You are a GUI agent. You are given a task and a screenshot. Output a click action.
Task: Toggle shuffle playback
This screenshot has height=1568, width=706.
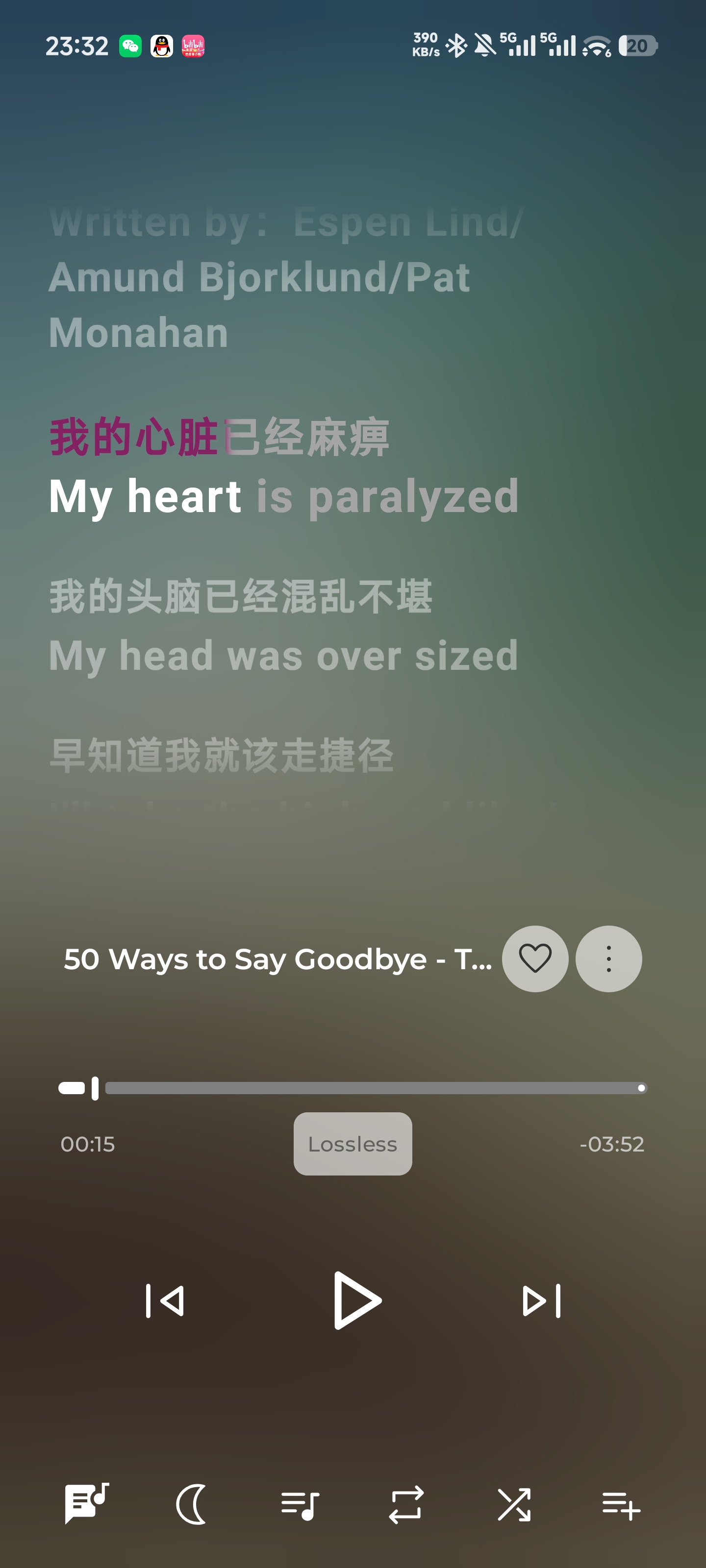point(513,1504)
